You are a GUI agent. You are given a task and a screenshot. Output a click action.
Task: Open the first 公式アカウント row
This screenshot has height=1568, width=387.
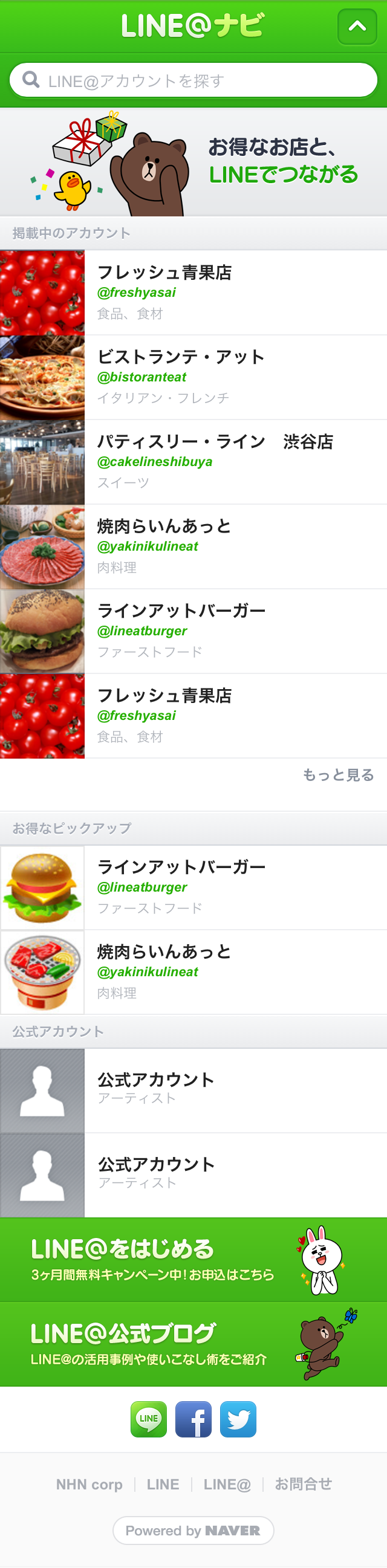pos(193,1090)
